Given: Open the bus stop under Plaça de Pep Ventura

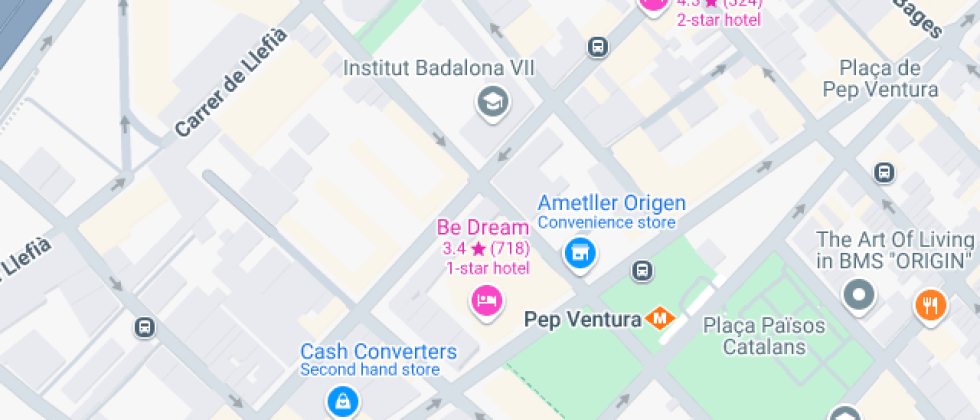Looking at the screenshot, I should pos(884,172).
